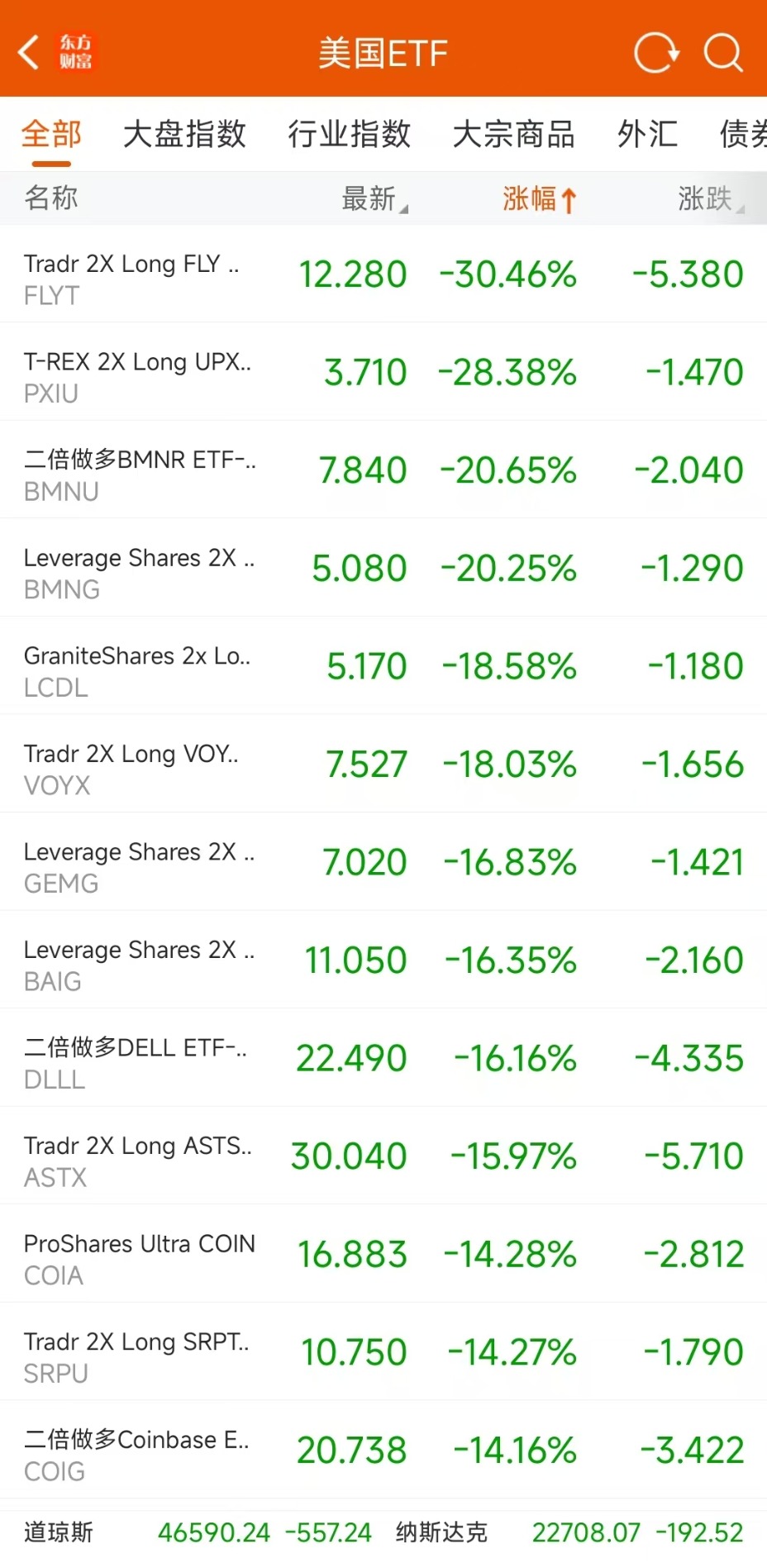This screenshot has height=1568, width=767.
Task: Open the FLYT ETF row
Action: pos(383,275)
